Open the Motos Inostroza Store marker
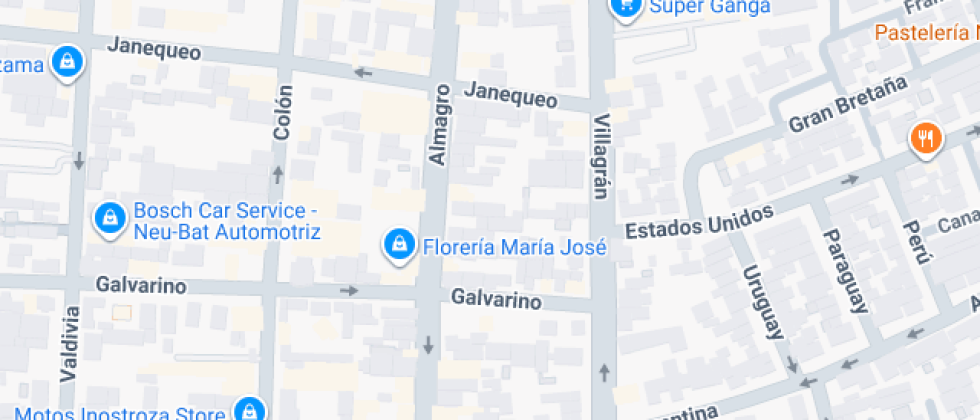Screen dimensions: 980x420 tap(248, 408)
